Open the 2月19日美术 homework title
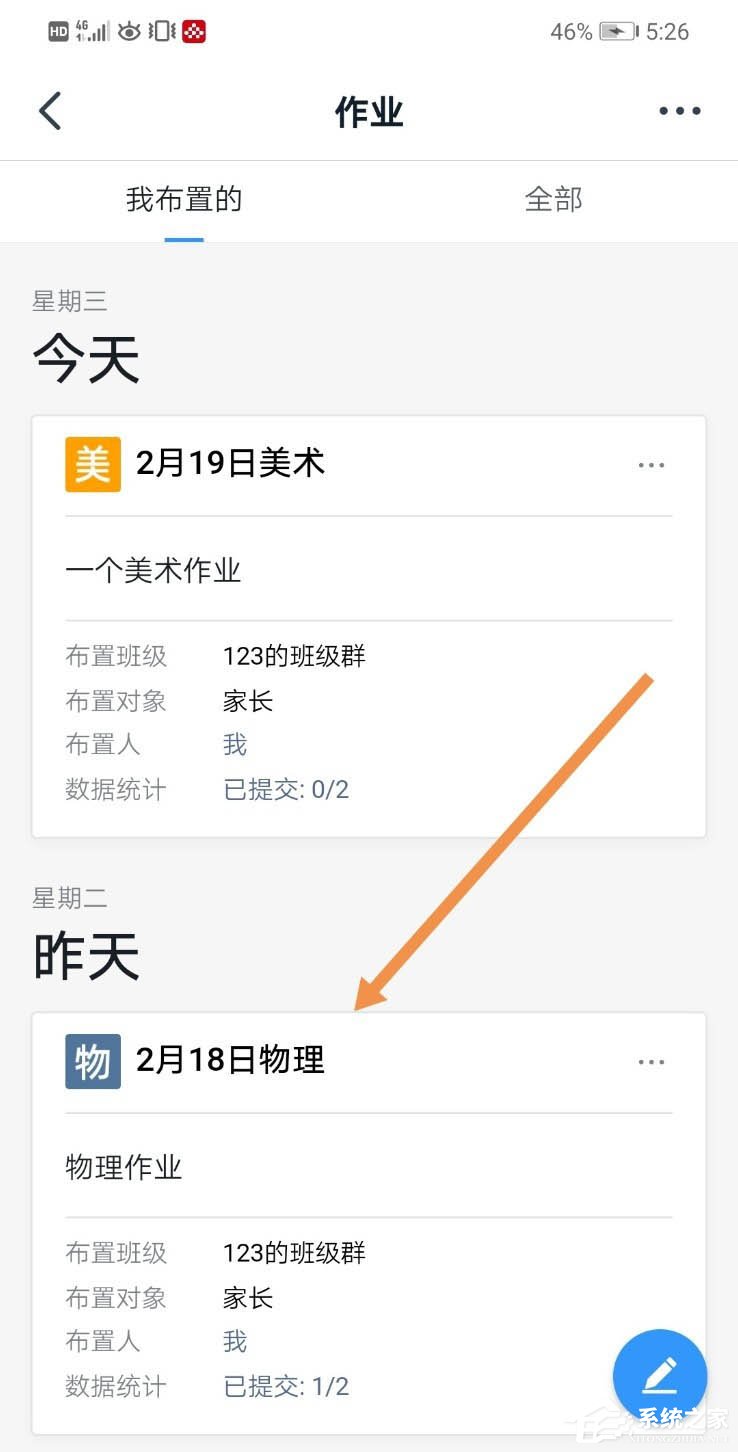The image size is (738, 1452). 230,463
